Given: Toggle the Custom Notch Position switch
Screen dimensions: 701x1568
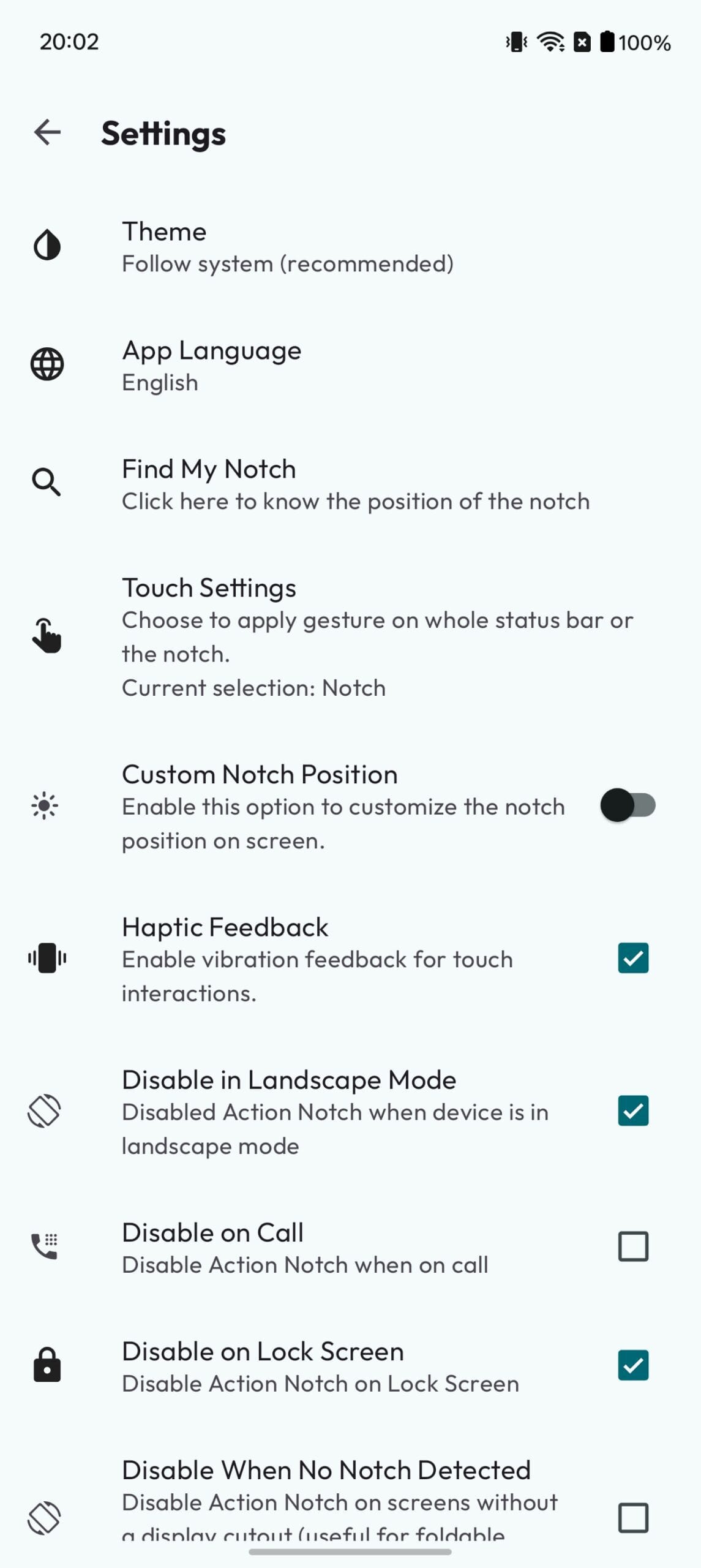Looking at the screenshot, I should [x=629, y=805].
